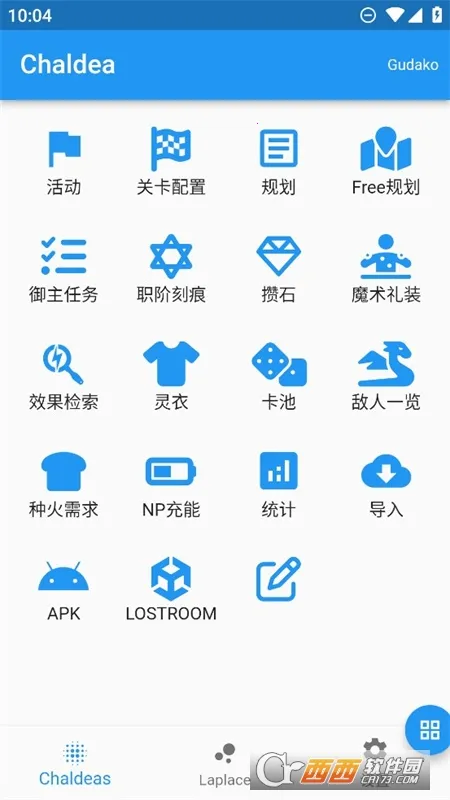Go to the 规划 planning page

point(279,163)
